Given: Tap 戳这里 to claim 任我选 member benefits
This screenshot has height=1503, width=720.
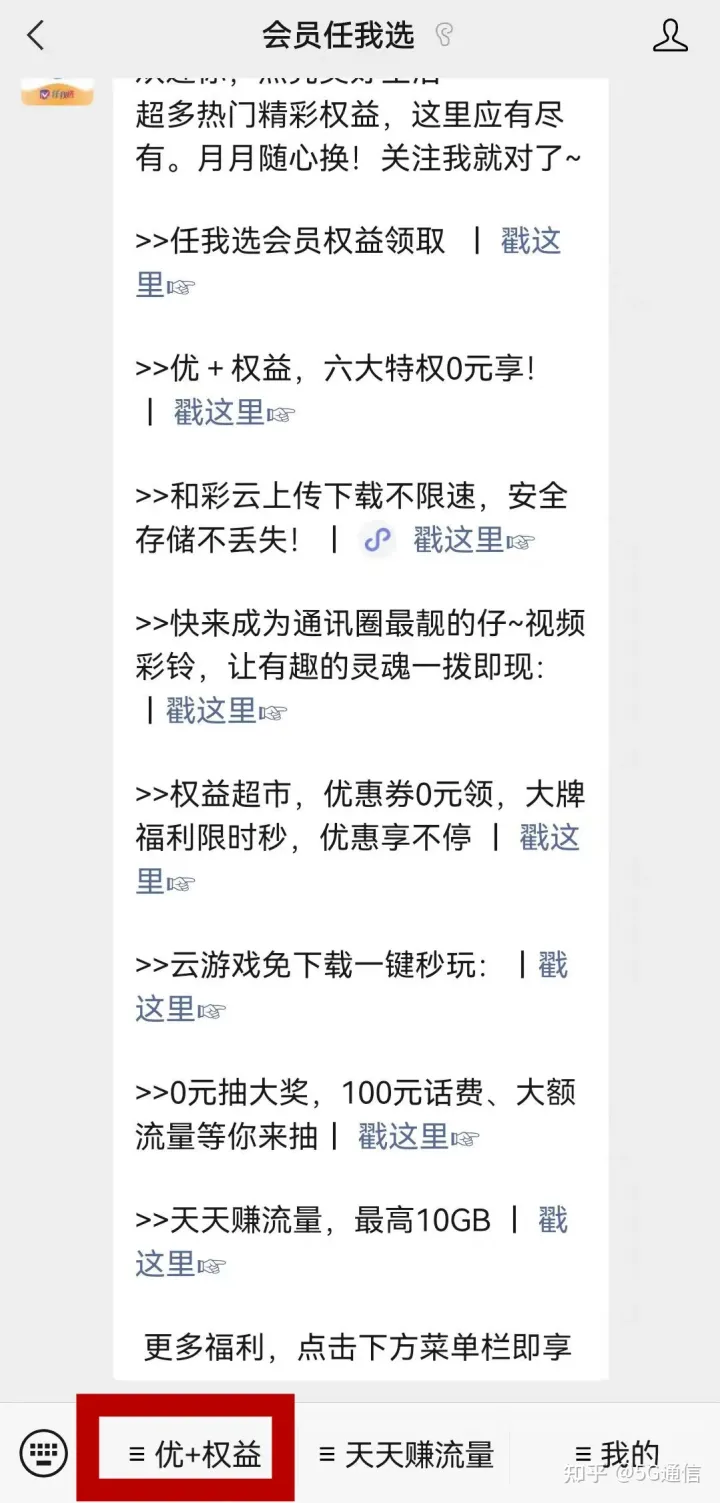Looking at the screenshot, I should pyautogui.click(x=530, y=241).
